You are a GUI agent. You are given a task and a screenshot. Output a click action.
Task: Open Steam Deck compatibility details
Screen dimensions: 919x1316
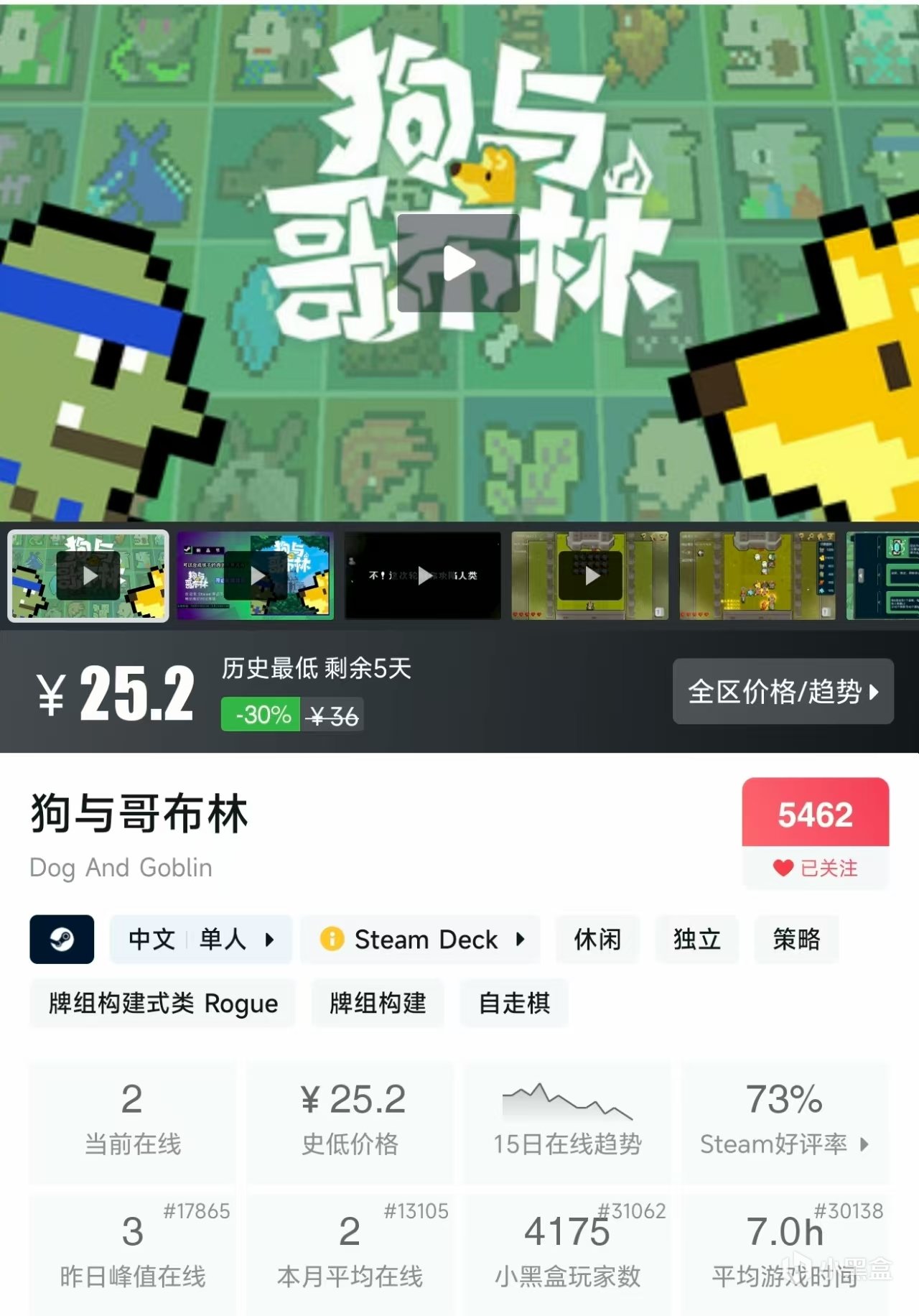tap(421, 939)
